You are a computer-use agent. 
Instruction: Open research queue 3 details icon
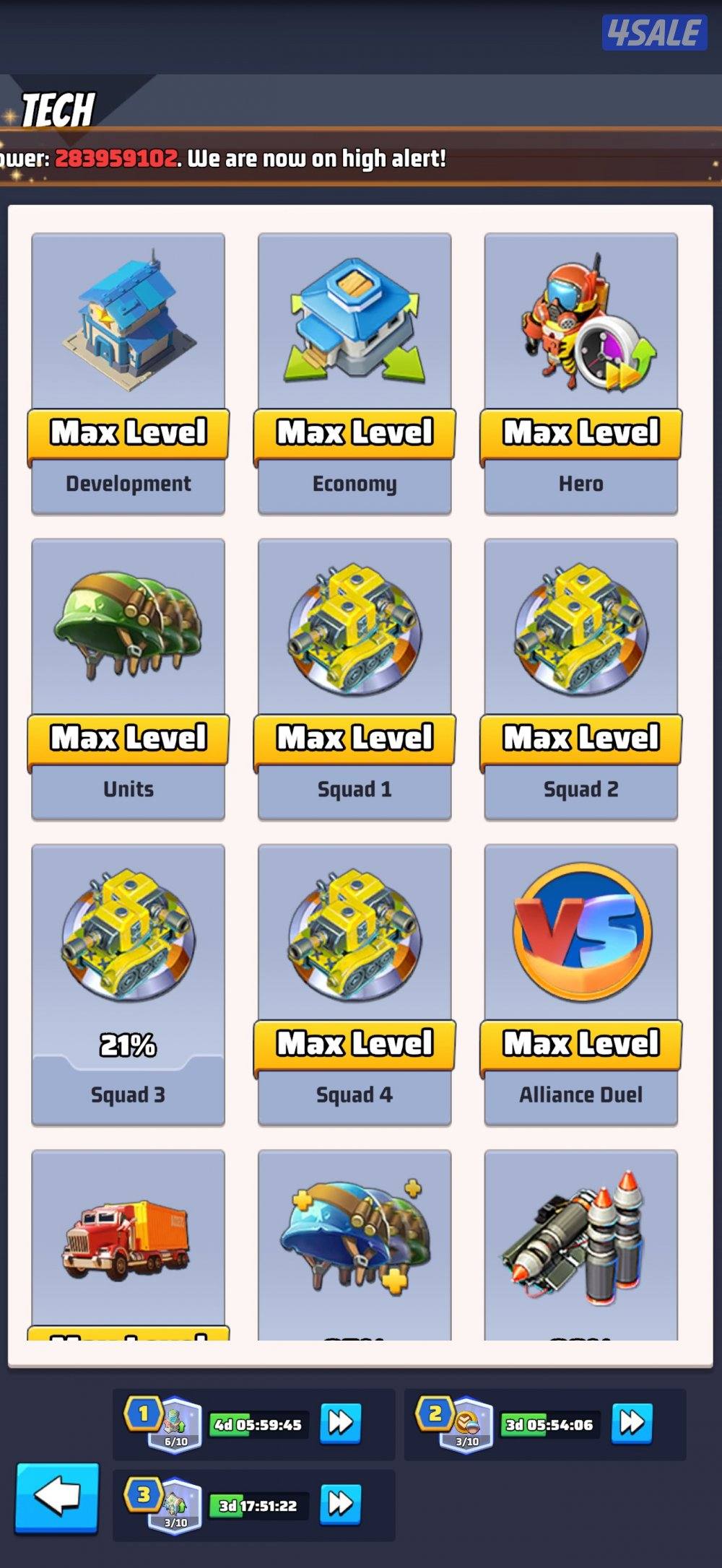click(174, 1505)
